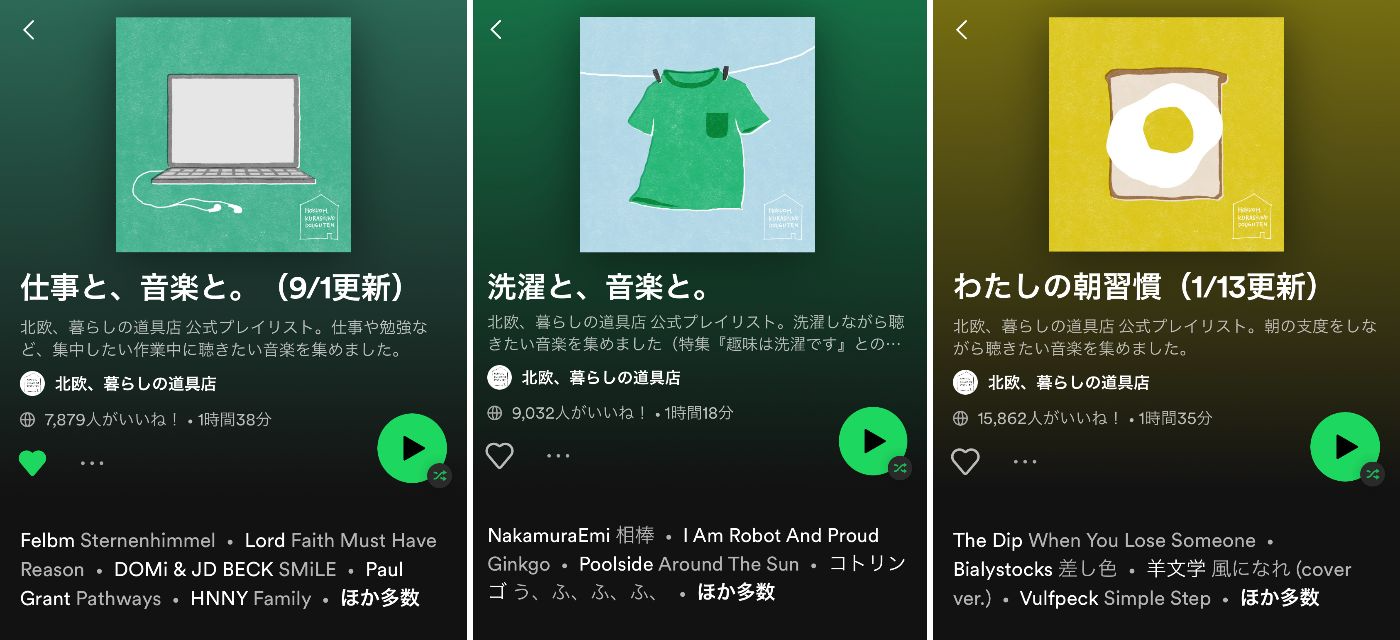The image size is (1400, 640).
Task: Open more options for わたしの朝習慣
Action: (x=1025, y=461)
